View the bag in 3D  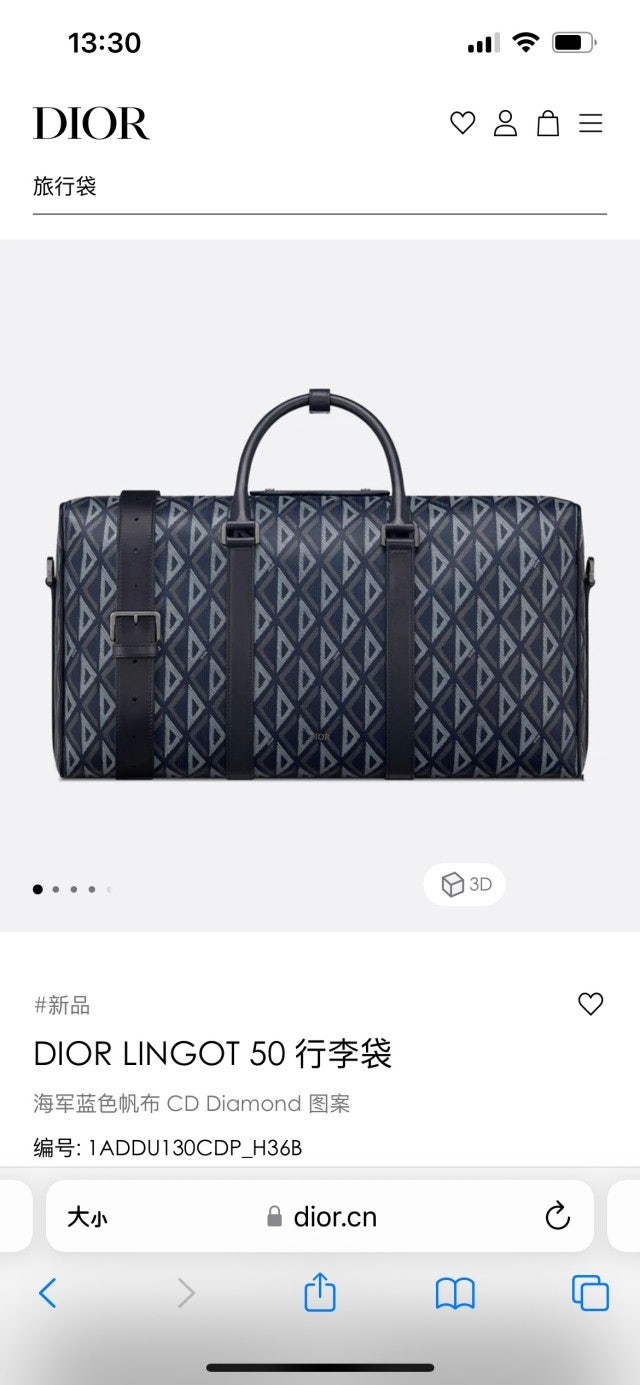466,885
